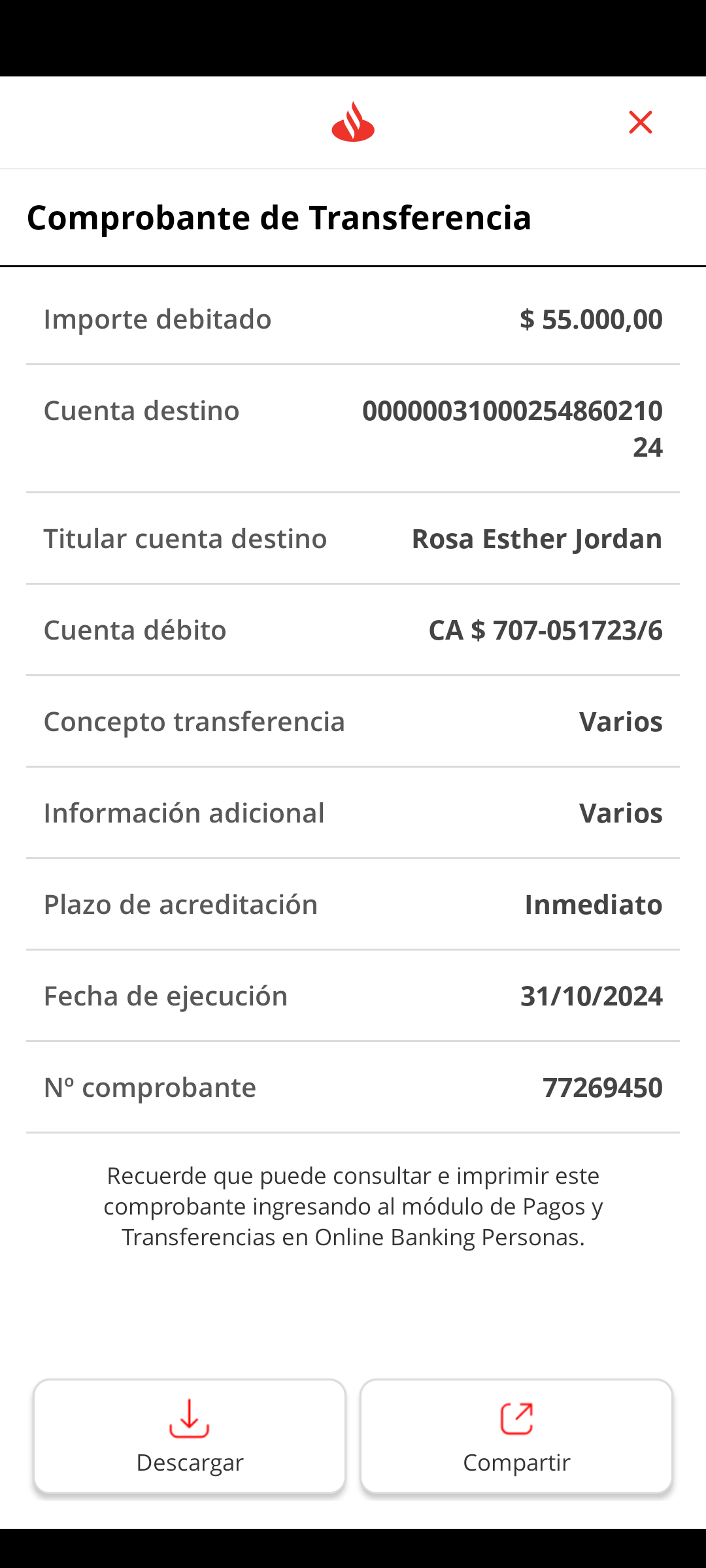This screenshot has height=1568, width=706.
Task: Download the transfer receipt with Descargar
Action: (x=190, y=1436)
